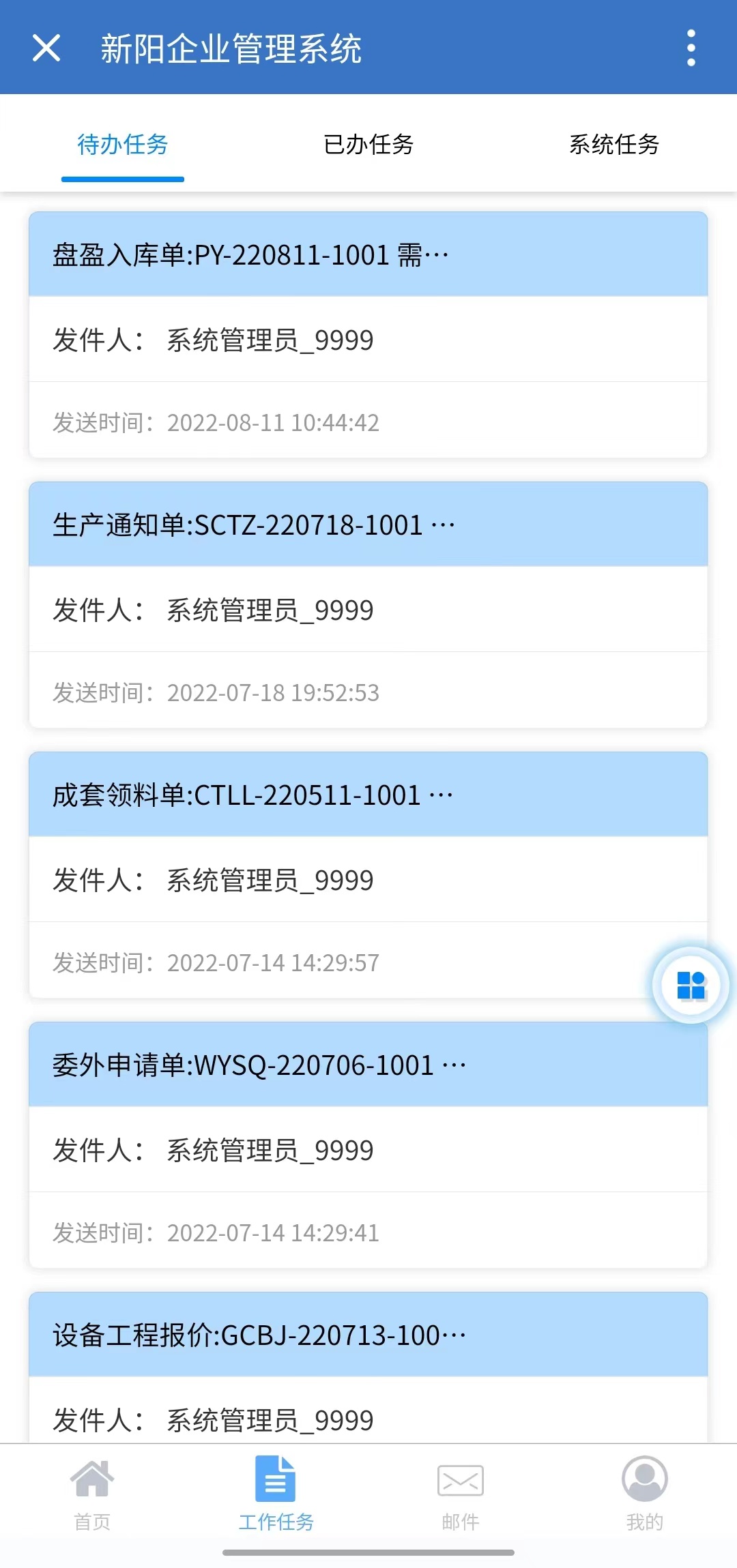Open the three-dot overflow menu
Screen dimensions: 737x1568
click(691, 48)
